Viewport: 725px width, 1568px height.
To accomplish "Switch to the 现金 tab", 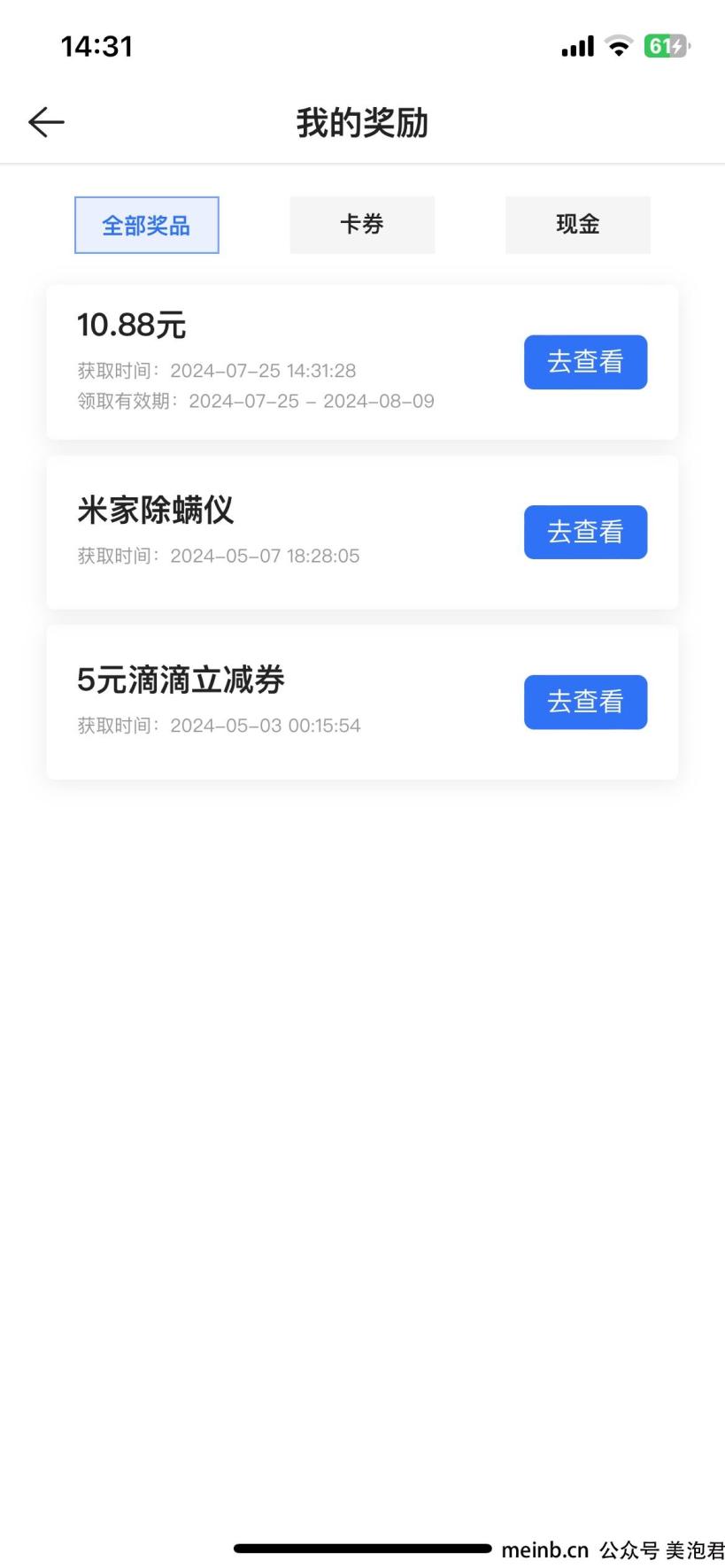I will (x=578, y=225).
